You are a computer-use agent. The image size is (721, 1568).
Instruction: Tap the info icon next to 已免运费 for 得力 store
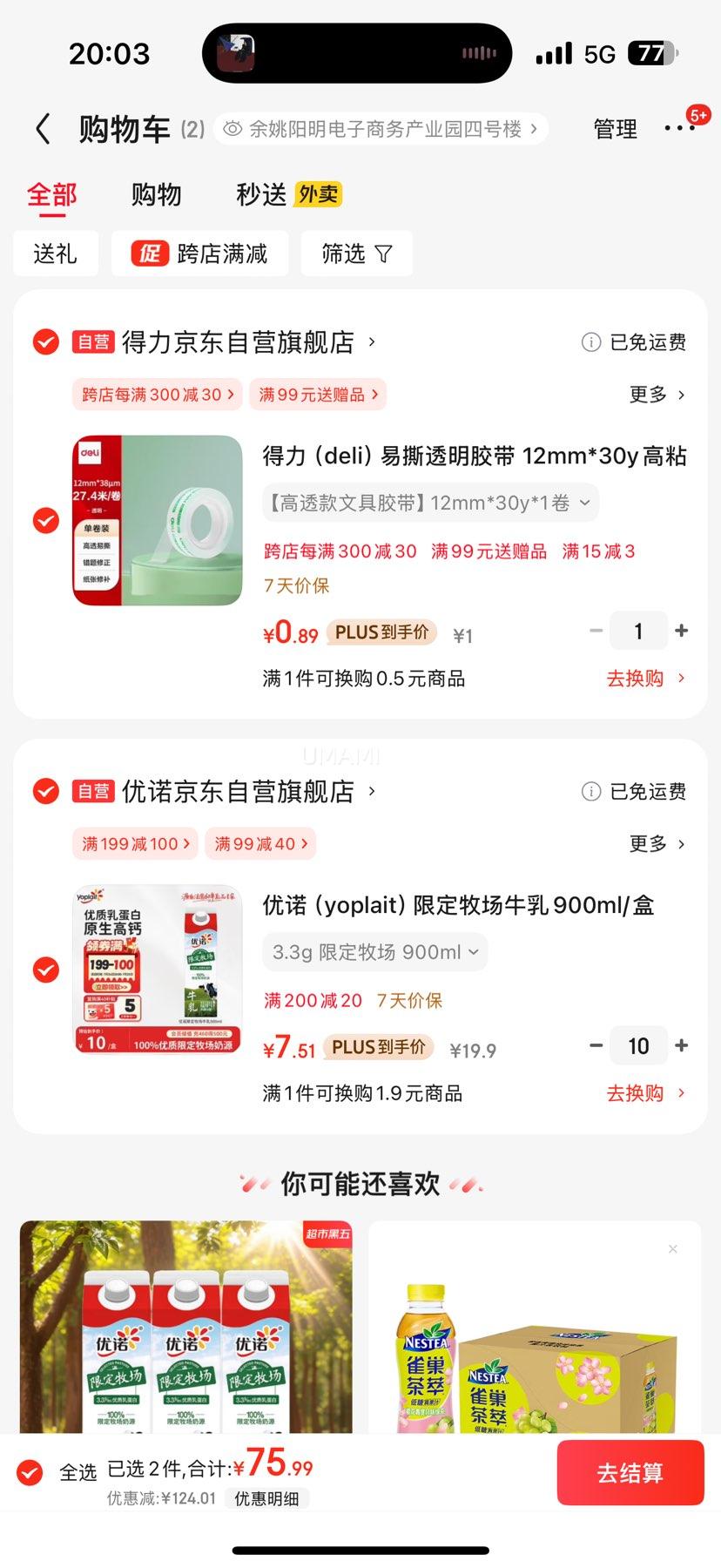[590, 341]
